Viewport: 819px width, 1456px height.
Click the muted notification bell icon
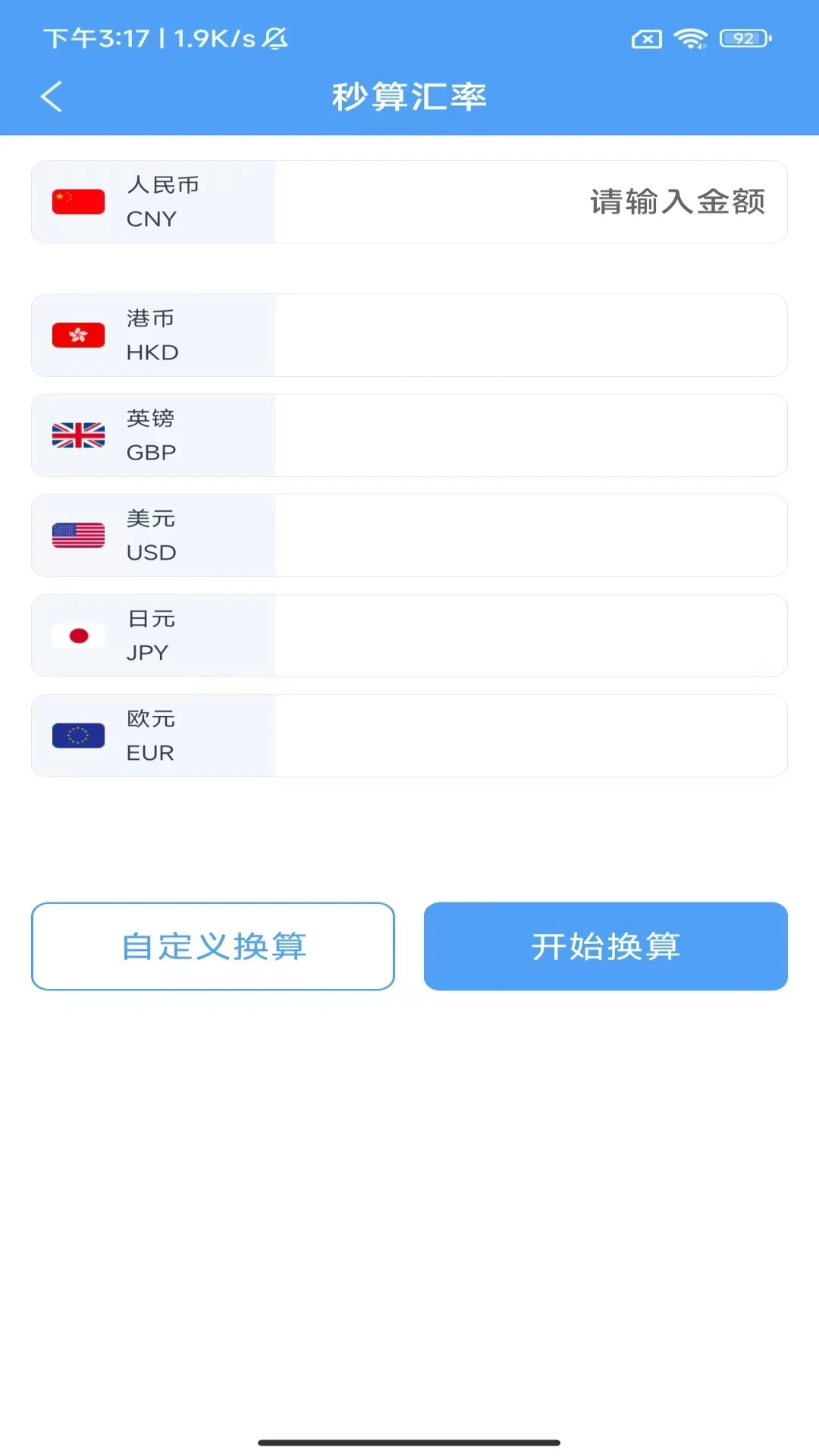click(275, 38)
